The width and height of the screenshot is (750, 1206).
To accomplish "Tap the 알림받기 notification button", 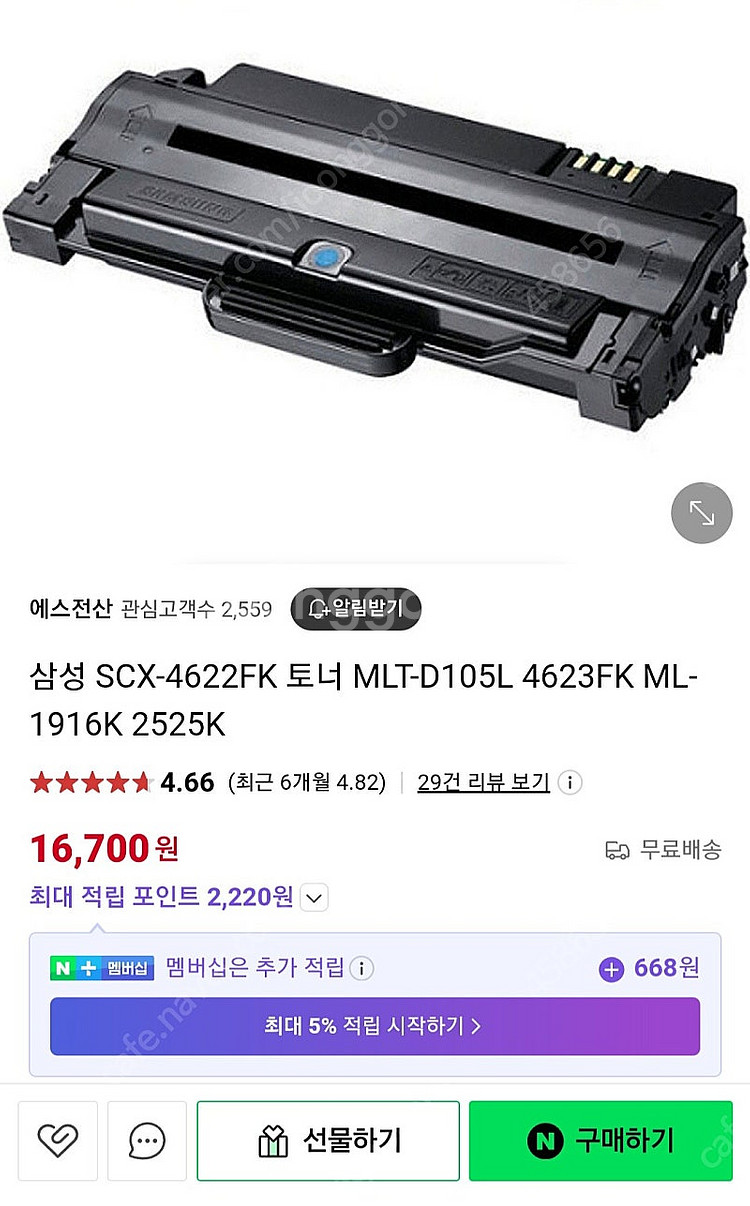I will pos(356,608).
